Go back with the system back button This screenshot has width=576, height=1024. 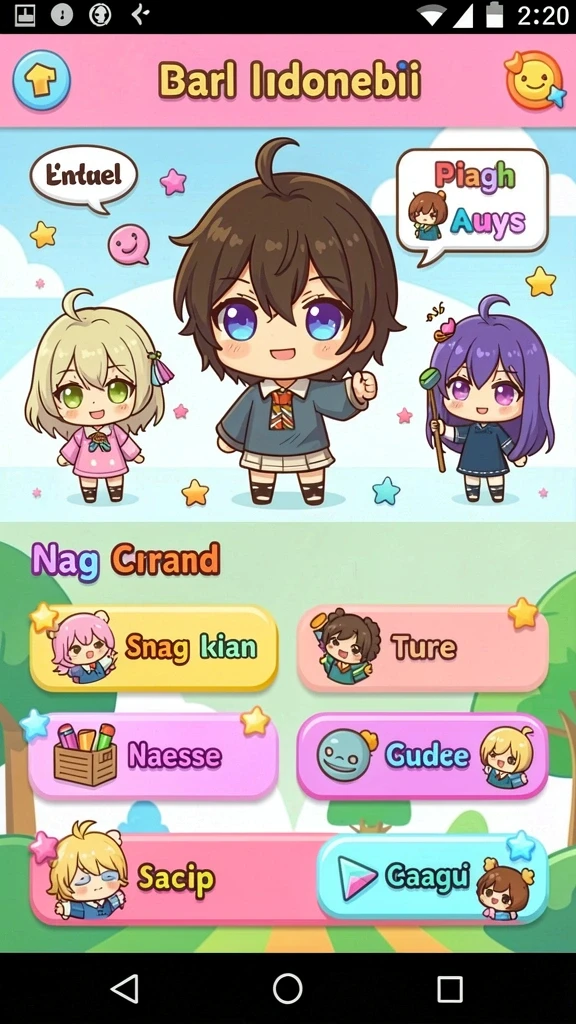(x=125, y=989)
